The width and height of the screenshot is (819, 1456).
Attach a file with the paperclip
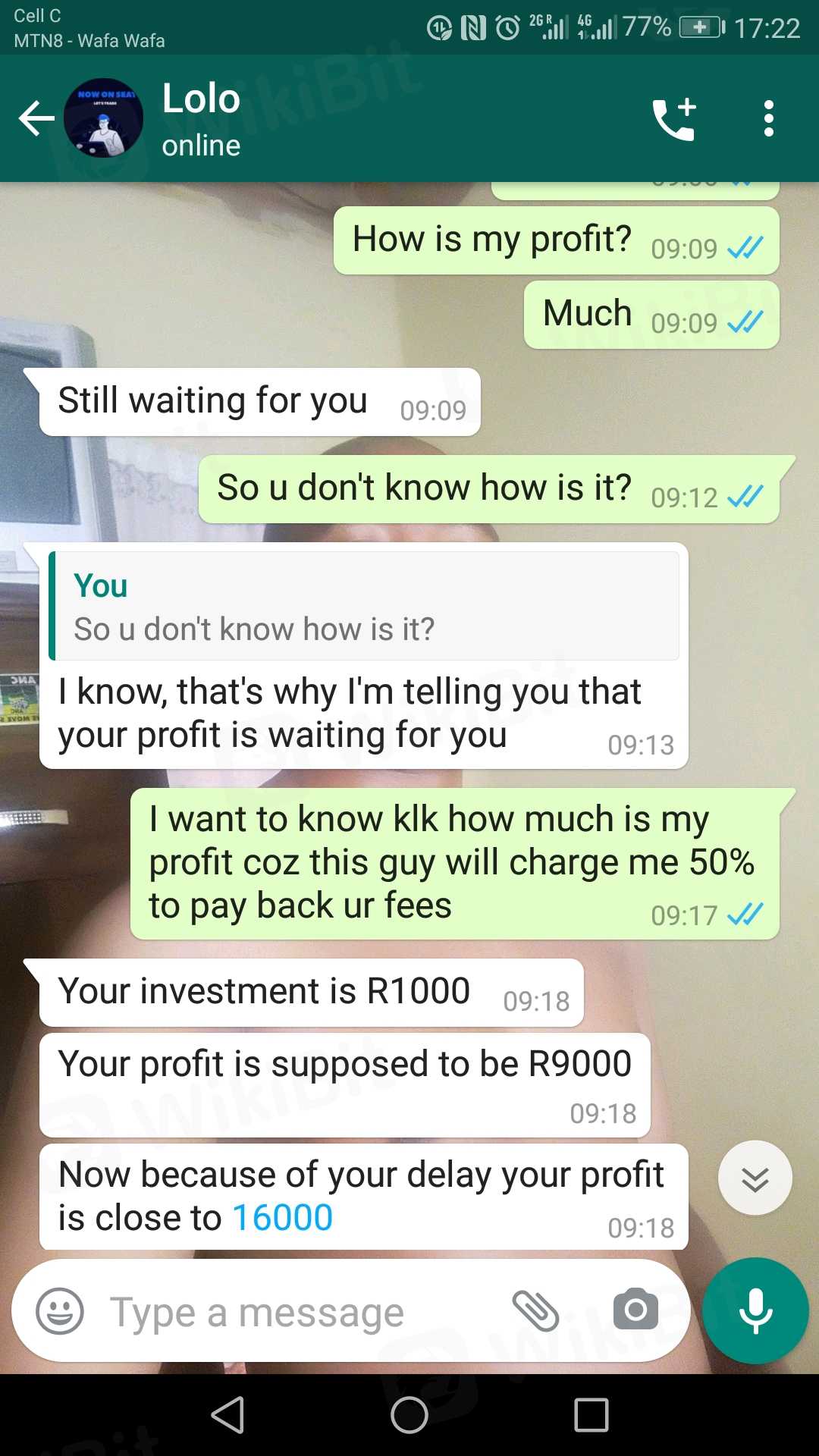click(x=535, y=1310)
